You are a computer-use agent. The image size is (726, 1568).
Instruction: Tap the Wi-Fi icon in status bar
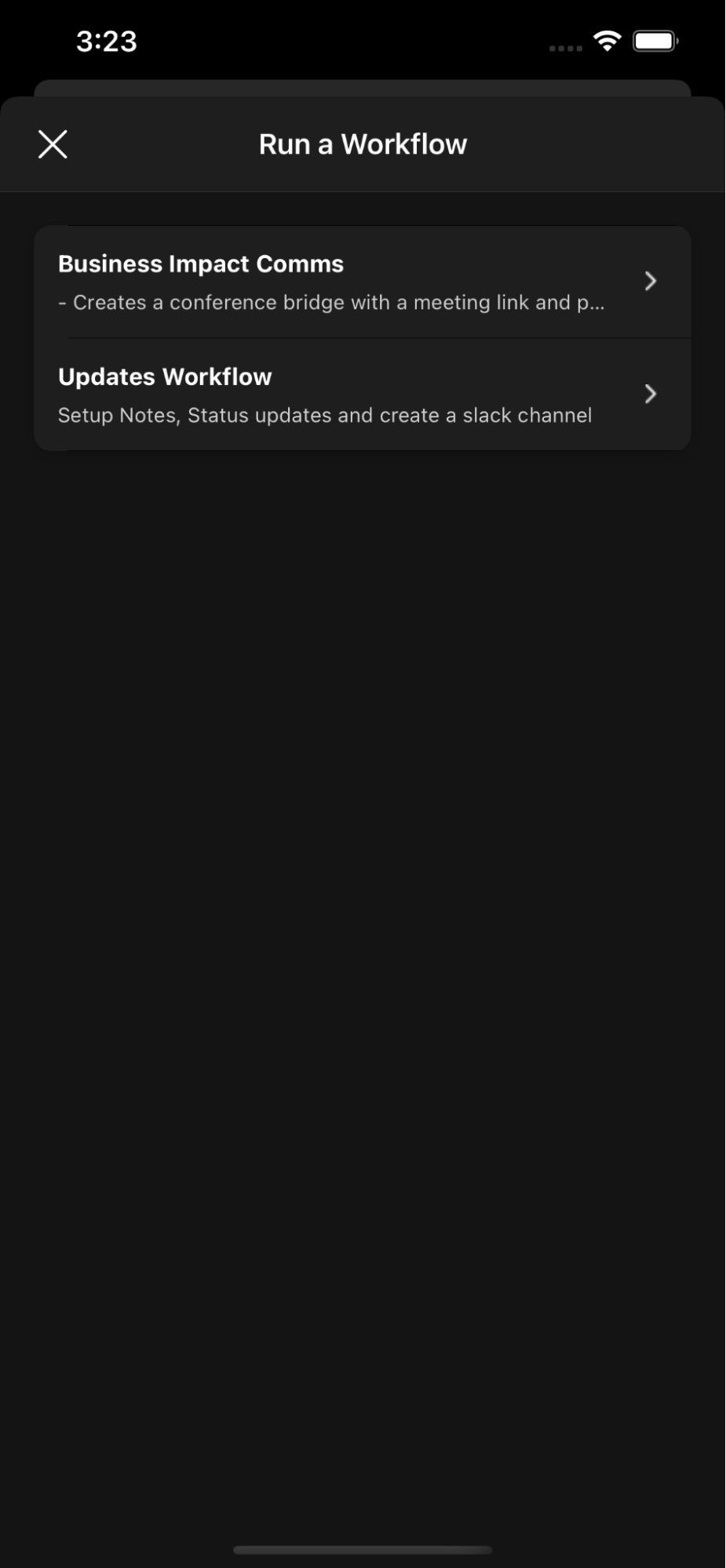point(607,41)
